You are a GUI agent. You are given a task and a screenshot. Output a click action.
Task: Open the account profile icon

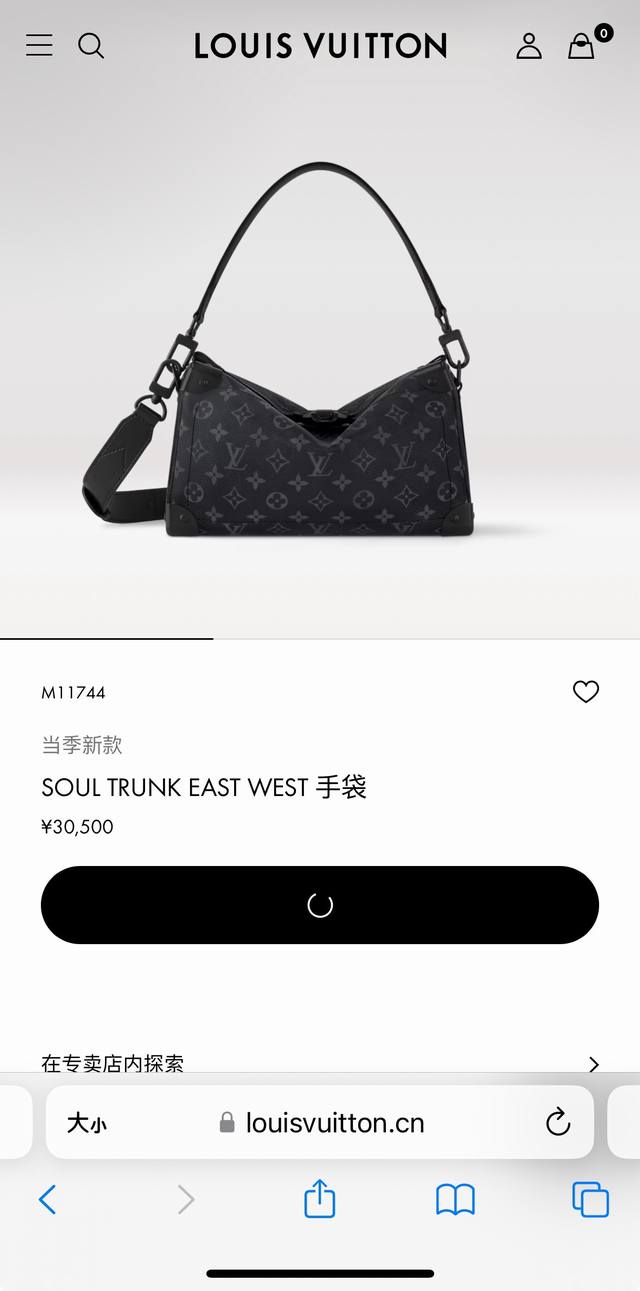coord(529,45)
